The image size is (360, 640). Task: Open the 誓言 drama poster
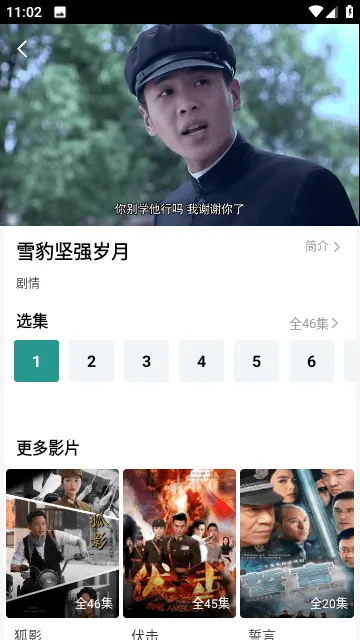pos(297,543)
